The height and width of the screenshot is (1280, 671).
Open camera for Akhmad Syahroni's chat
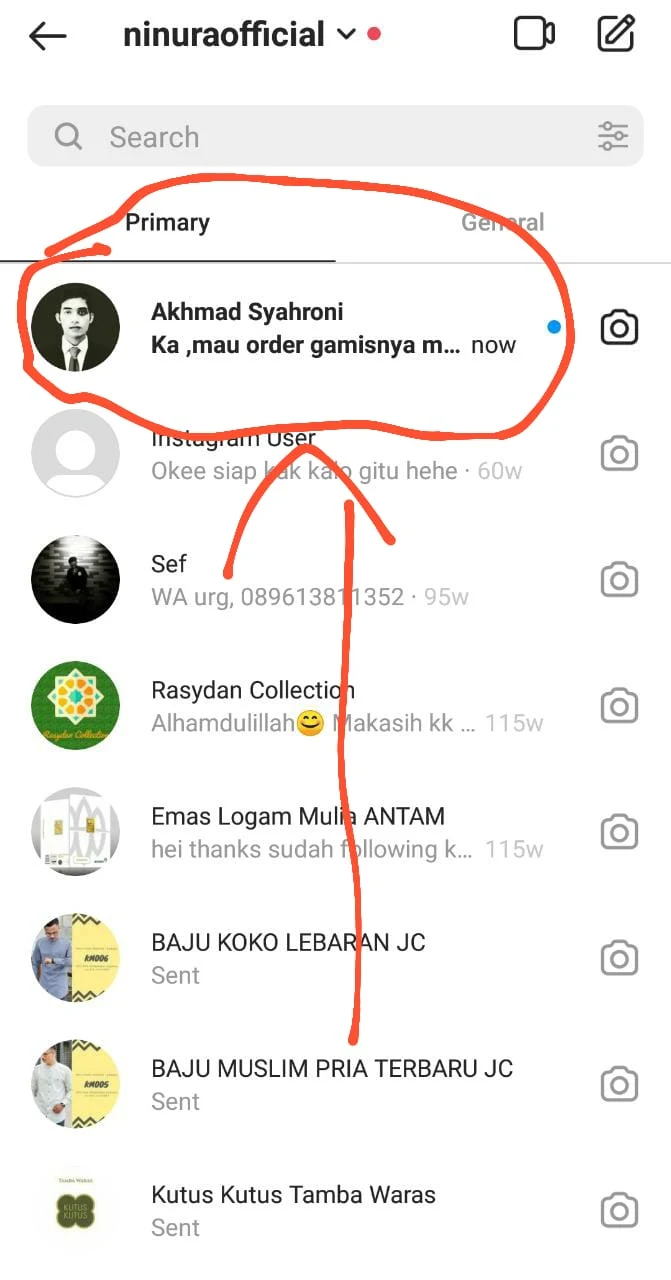[x=619, y=328]
